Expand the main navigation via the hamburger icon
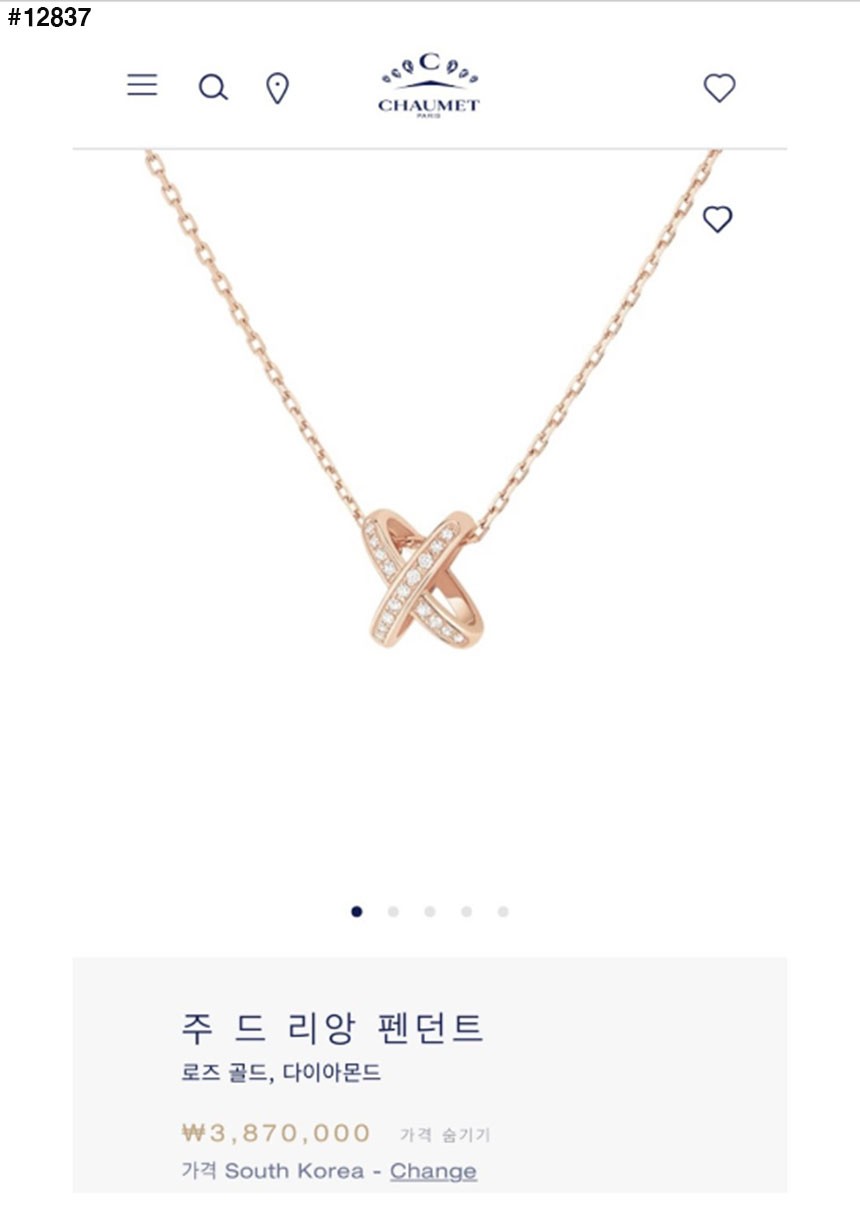The image size is (860, 1229). 142,86
